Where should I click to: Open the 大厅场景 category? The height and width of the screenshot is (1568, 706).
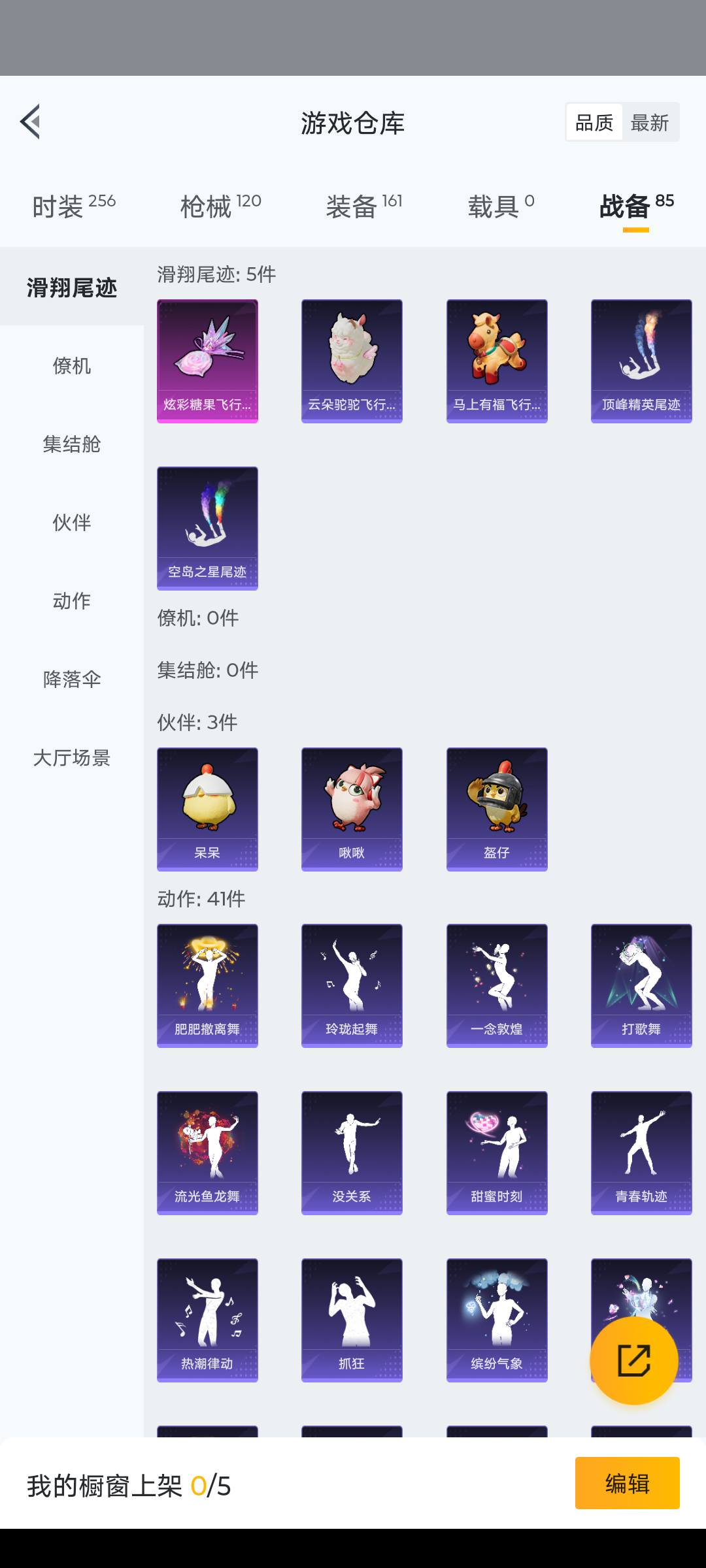71,759
